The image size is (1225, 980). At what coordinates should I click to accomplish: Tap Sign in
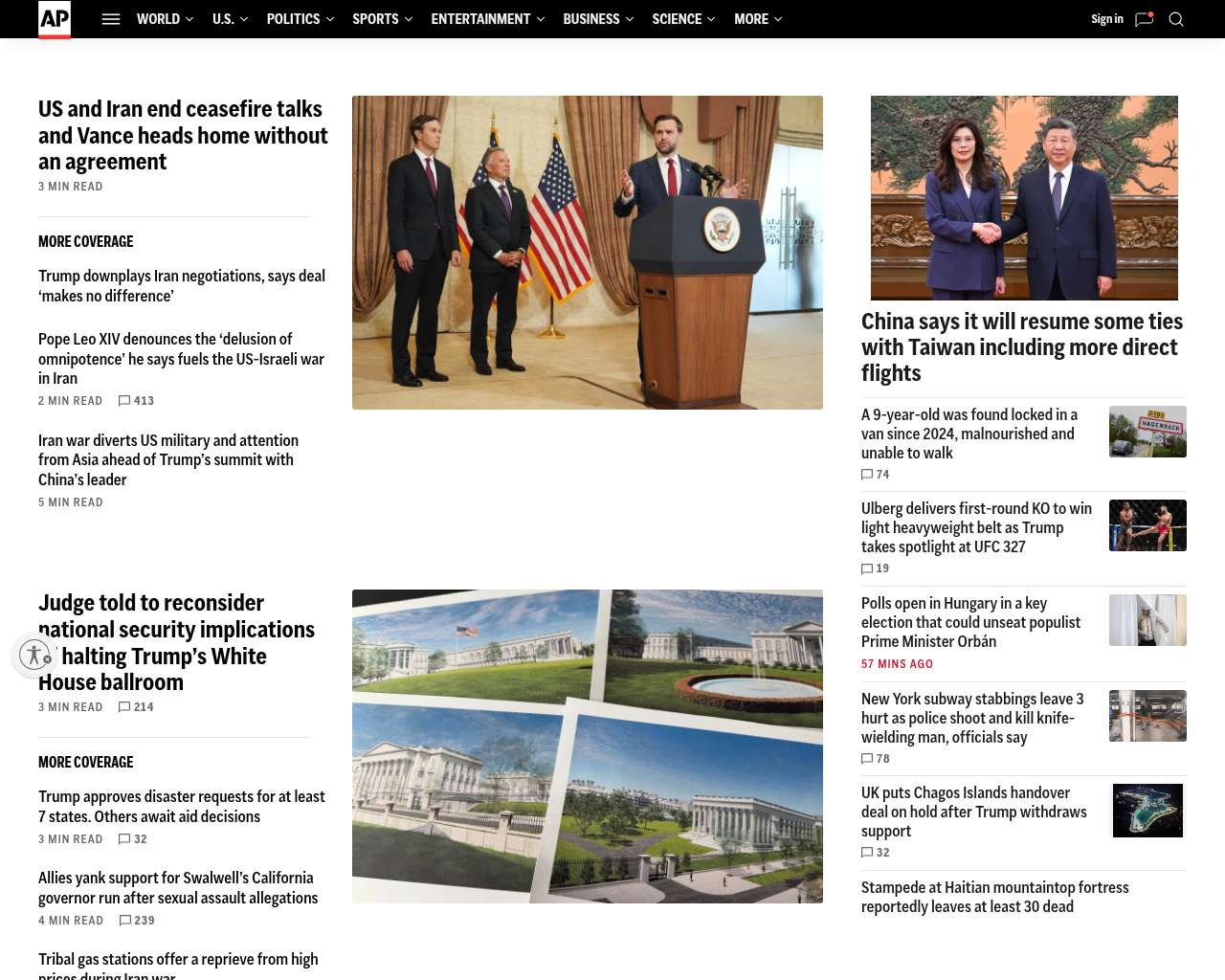[1106, 19]
